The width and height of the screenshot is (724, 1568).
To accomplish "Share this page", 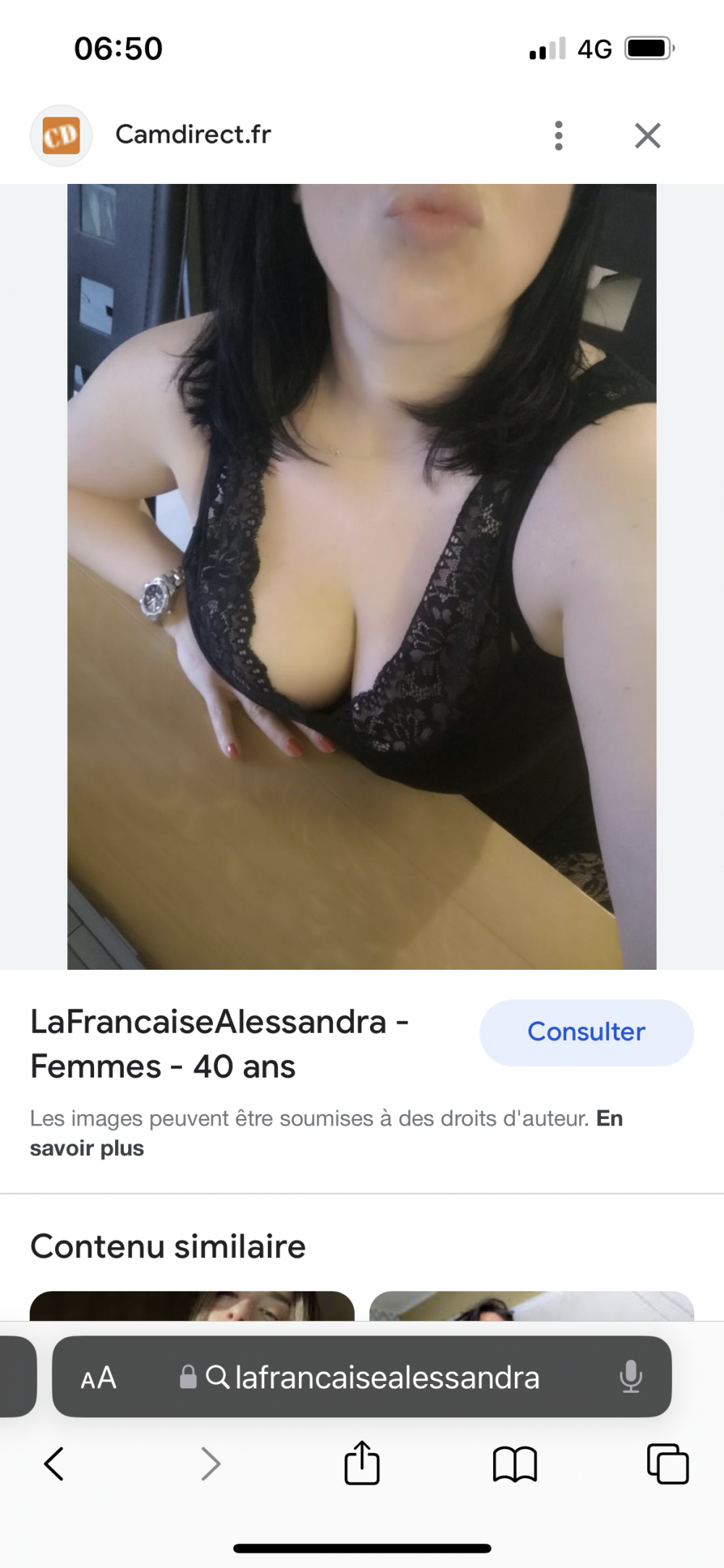I will tap(362, 1464).
